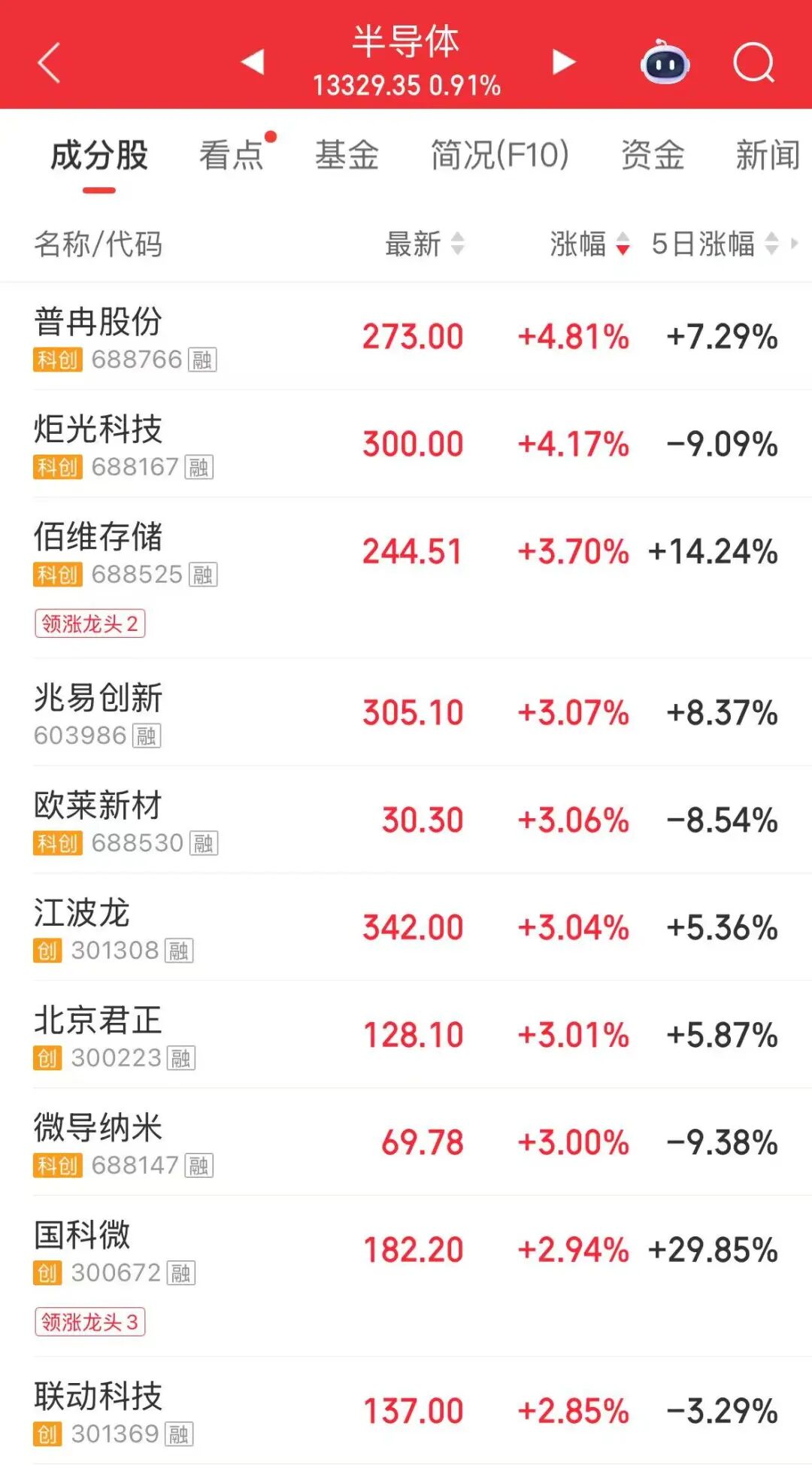Switch to the next sector
The width and height of the screenshot is (812, 1465).
tap(563, 62)
